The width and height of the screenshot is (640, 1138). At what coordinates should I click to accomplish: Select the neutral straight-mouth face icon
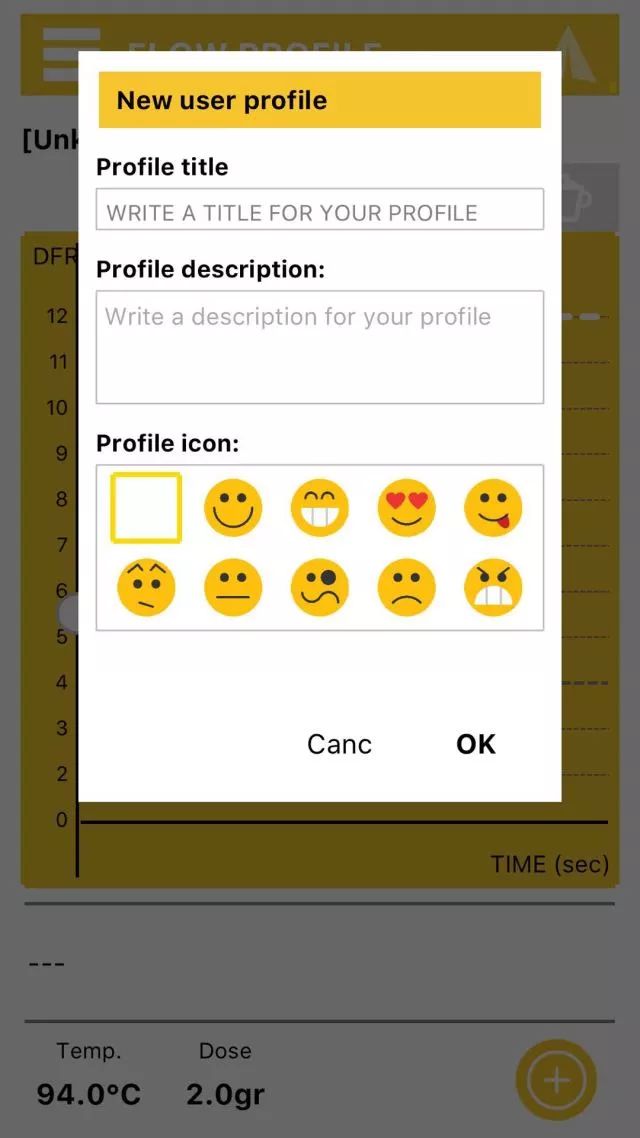(233, 587)
